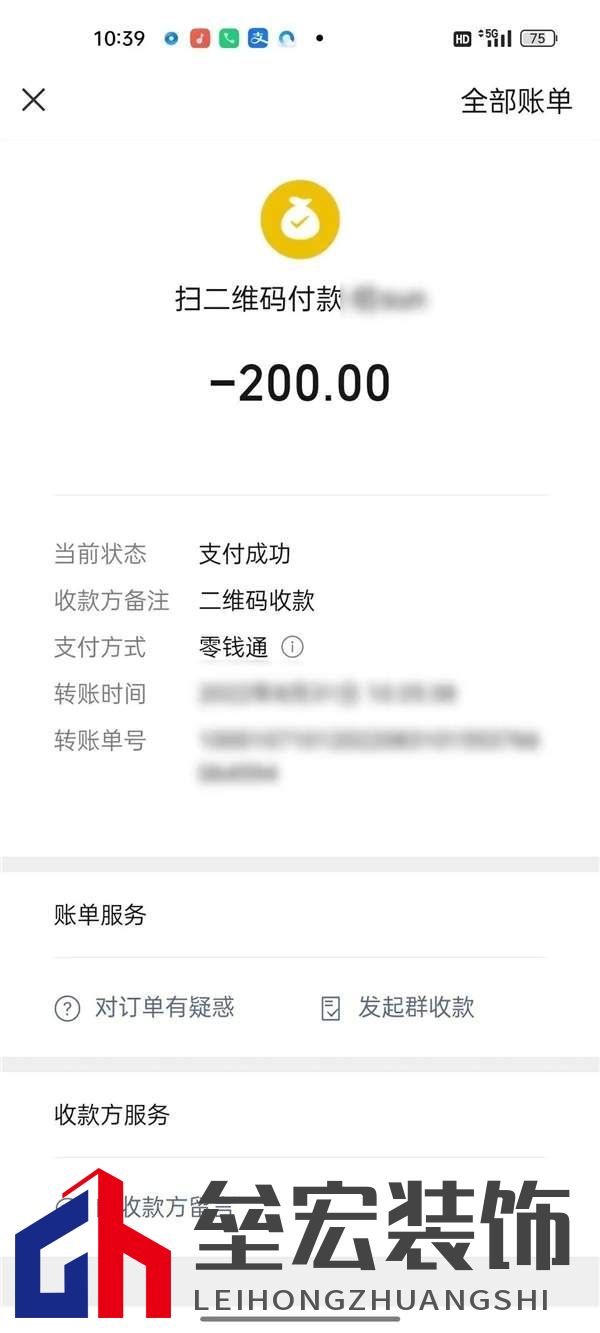The image size is (600, 1333).
Task: Open 全部账单 (all bills)
Action: pyautogui.click(x=516, y=100)
